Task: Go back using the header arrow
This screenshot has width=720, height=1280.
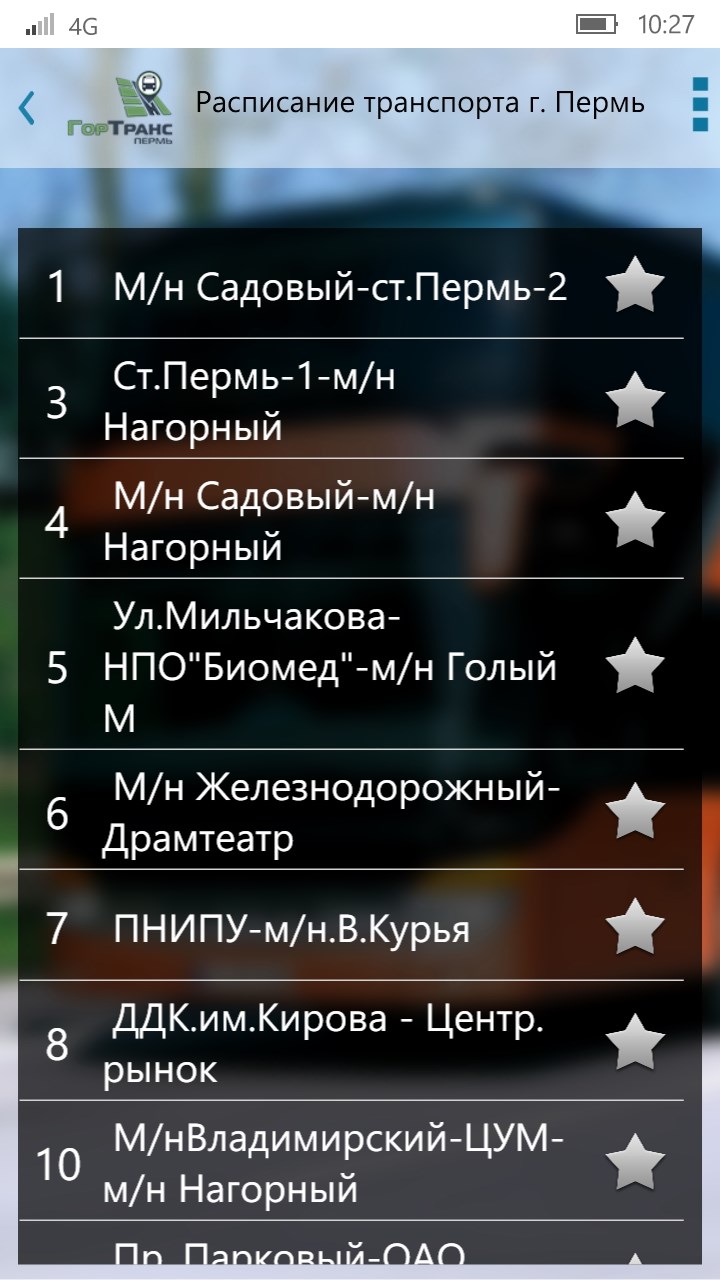Action: coord(27,107)
